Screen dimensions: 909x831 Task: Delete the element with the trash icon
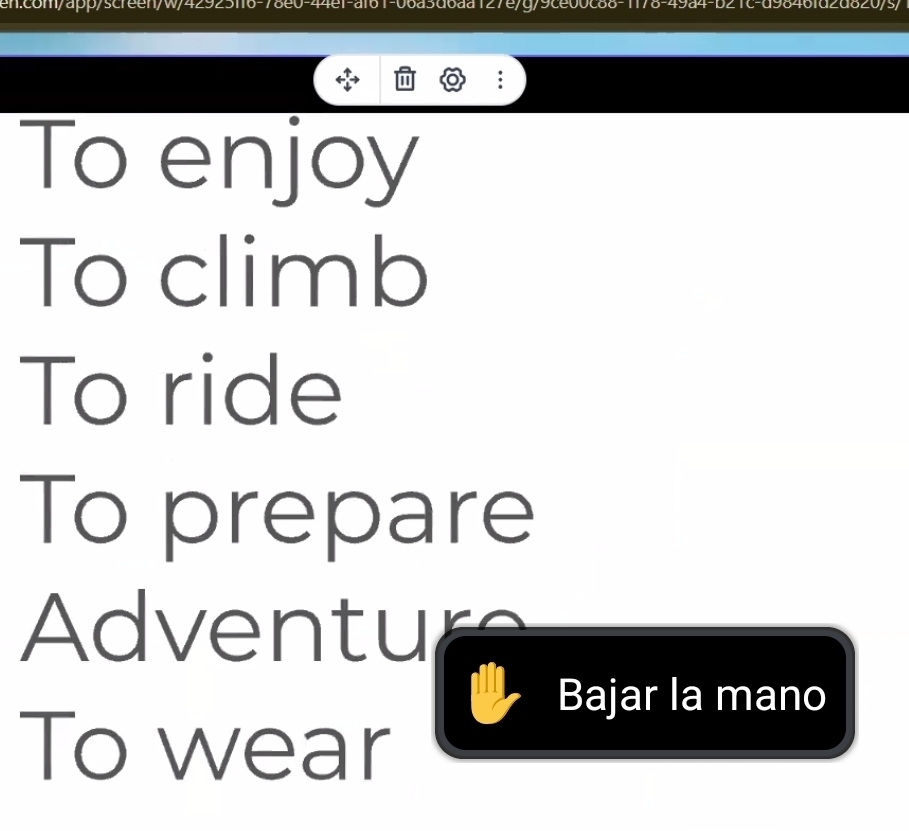coord(405,80)
